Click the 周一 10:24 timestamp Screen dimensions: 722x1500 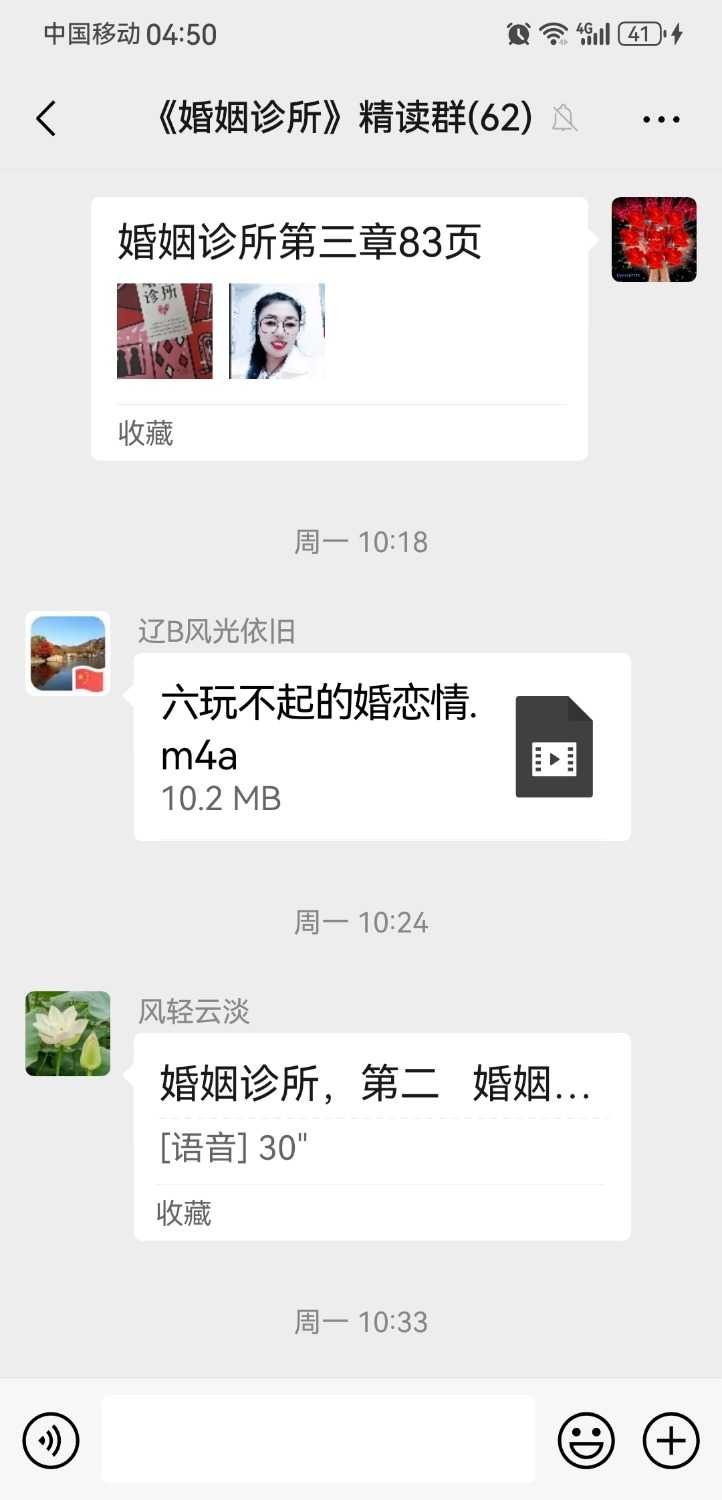click(x=361, y=921)
